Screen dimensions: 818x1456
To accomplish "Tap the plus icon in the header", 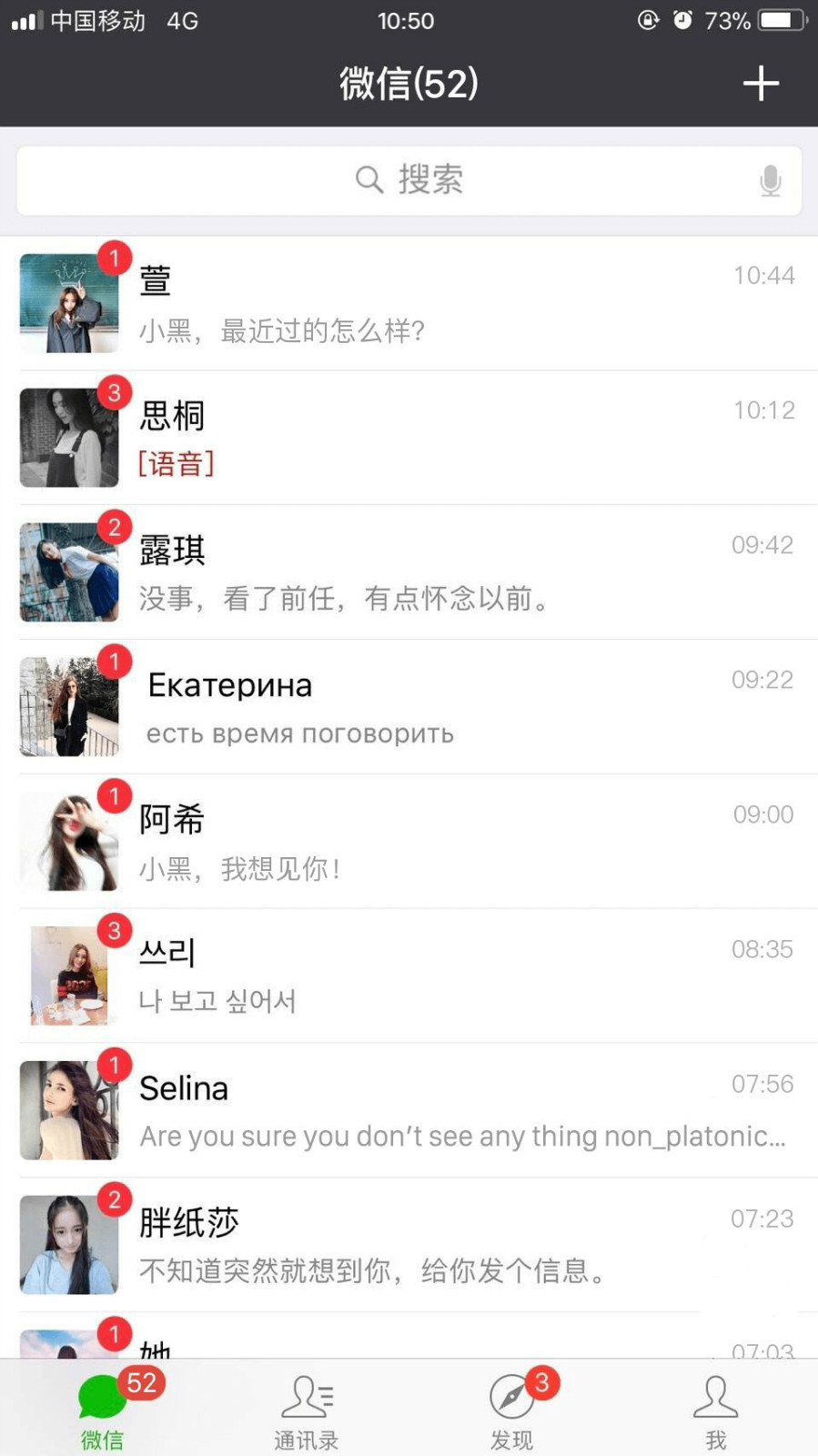I will (x=761, y=84).
